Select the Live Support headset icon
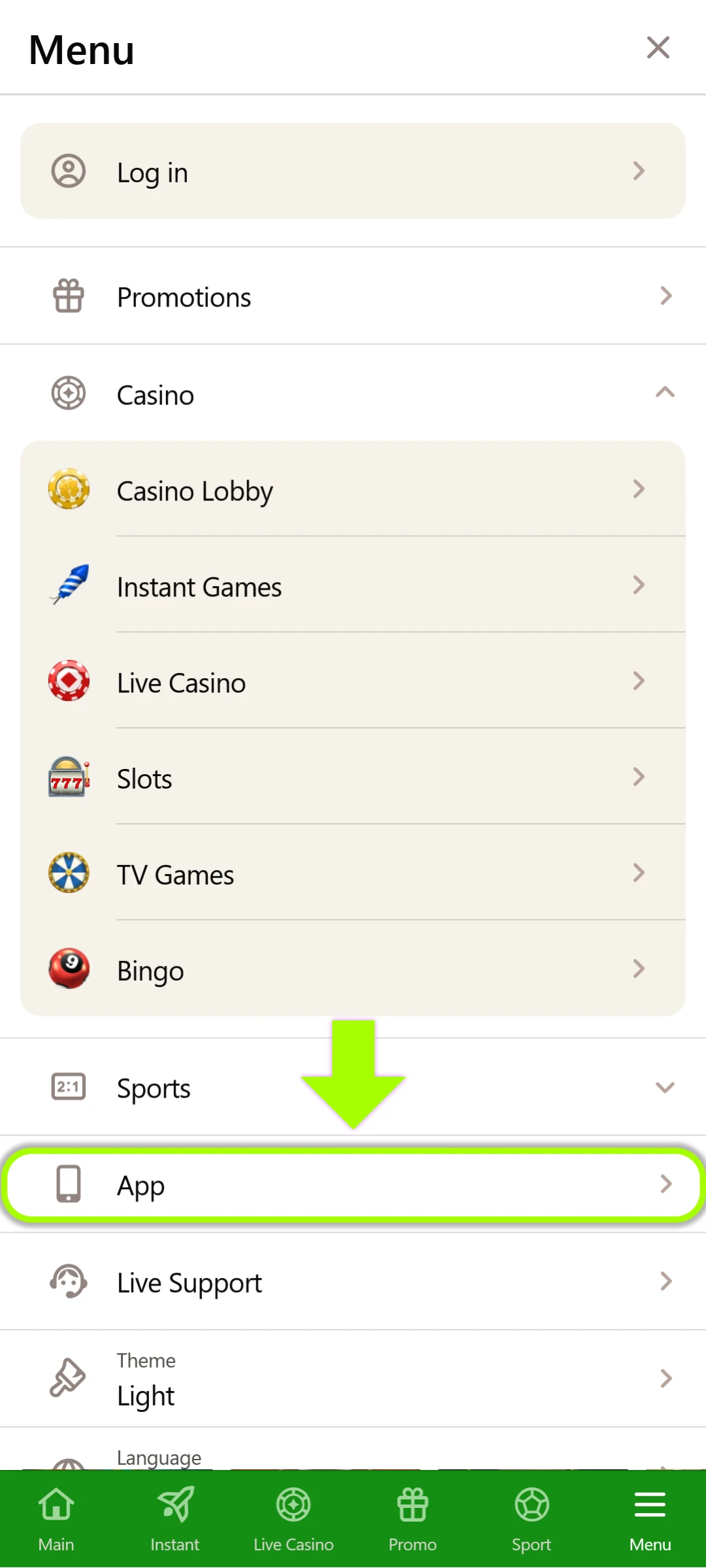The height and width of the screenshot is (1568, 706). 68,1282
